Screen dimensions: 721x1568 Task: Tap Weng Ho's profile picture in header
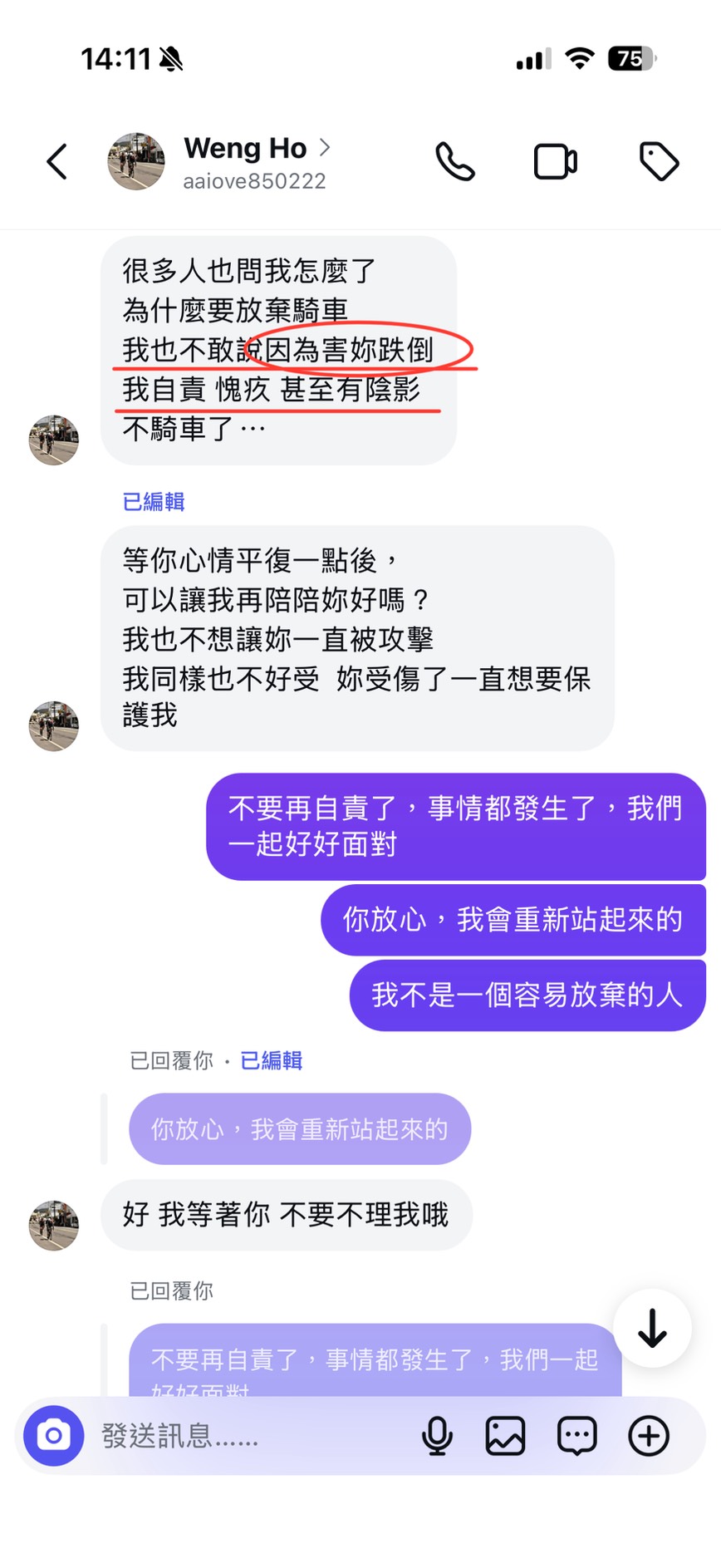coord(136,162)
